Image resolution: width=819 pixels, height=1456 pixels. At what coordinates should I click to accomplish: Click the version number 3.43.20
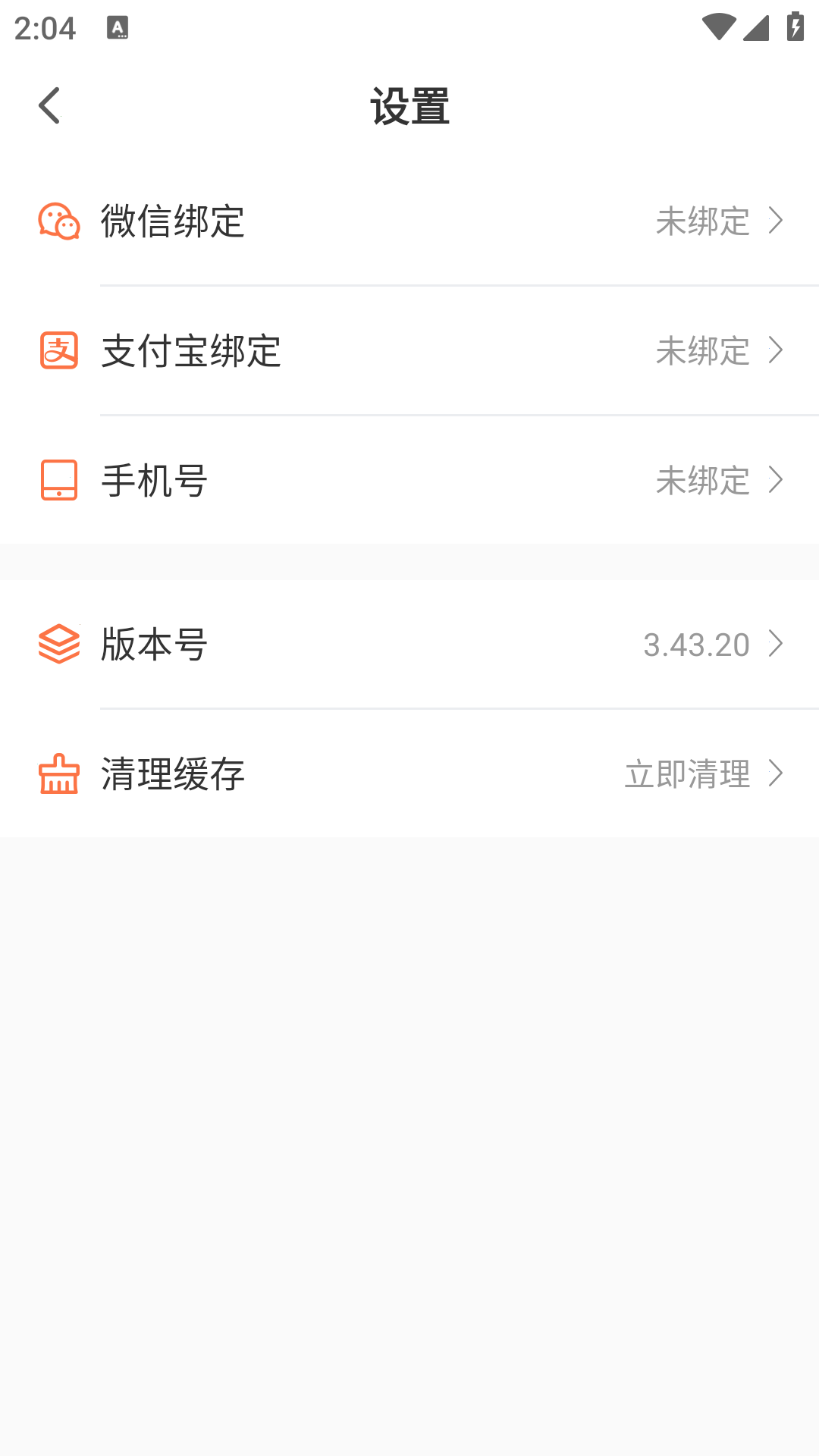click(696, 644)
